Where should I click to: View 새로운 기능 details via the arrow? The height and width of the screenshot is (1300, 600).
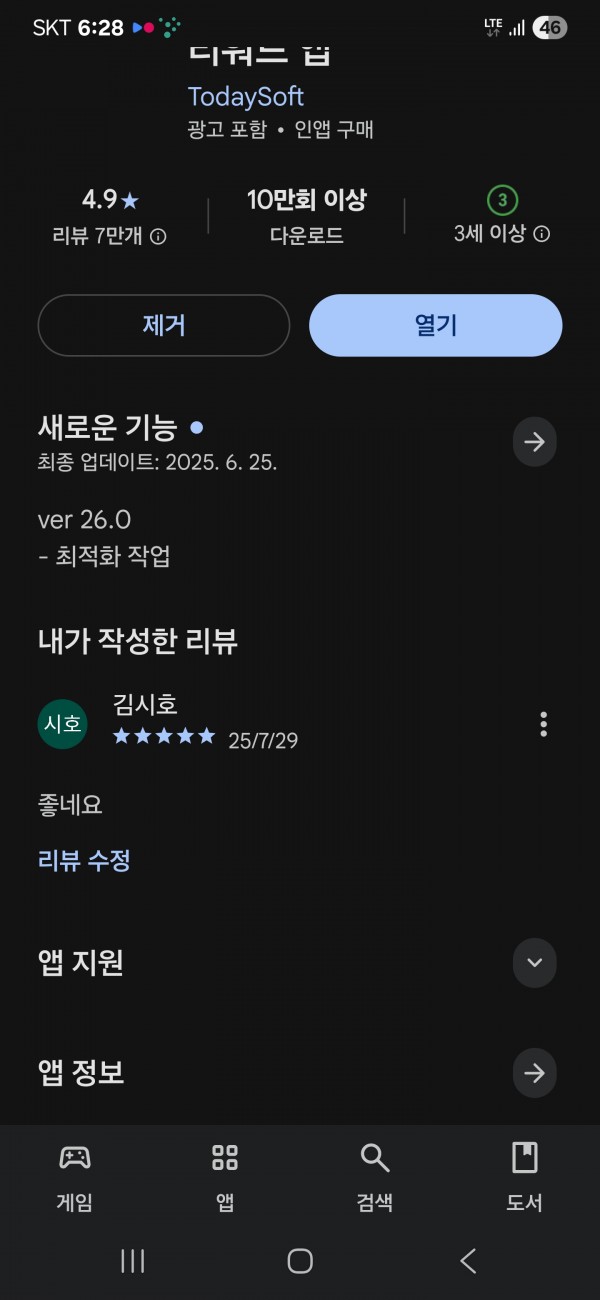point(534,442)
